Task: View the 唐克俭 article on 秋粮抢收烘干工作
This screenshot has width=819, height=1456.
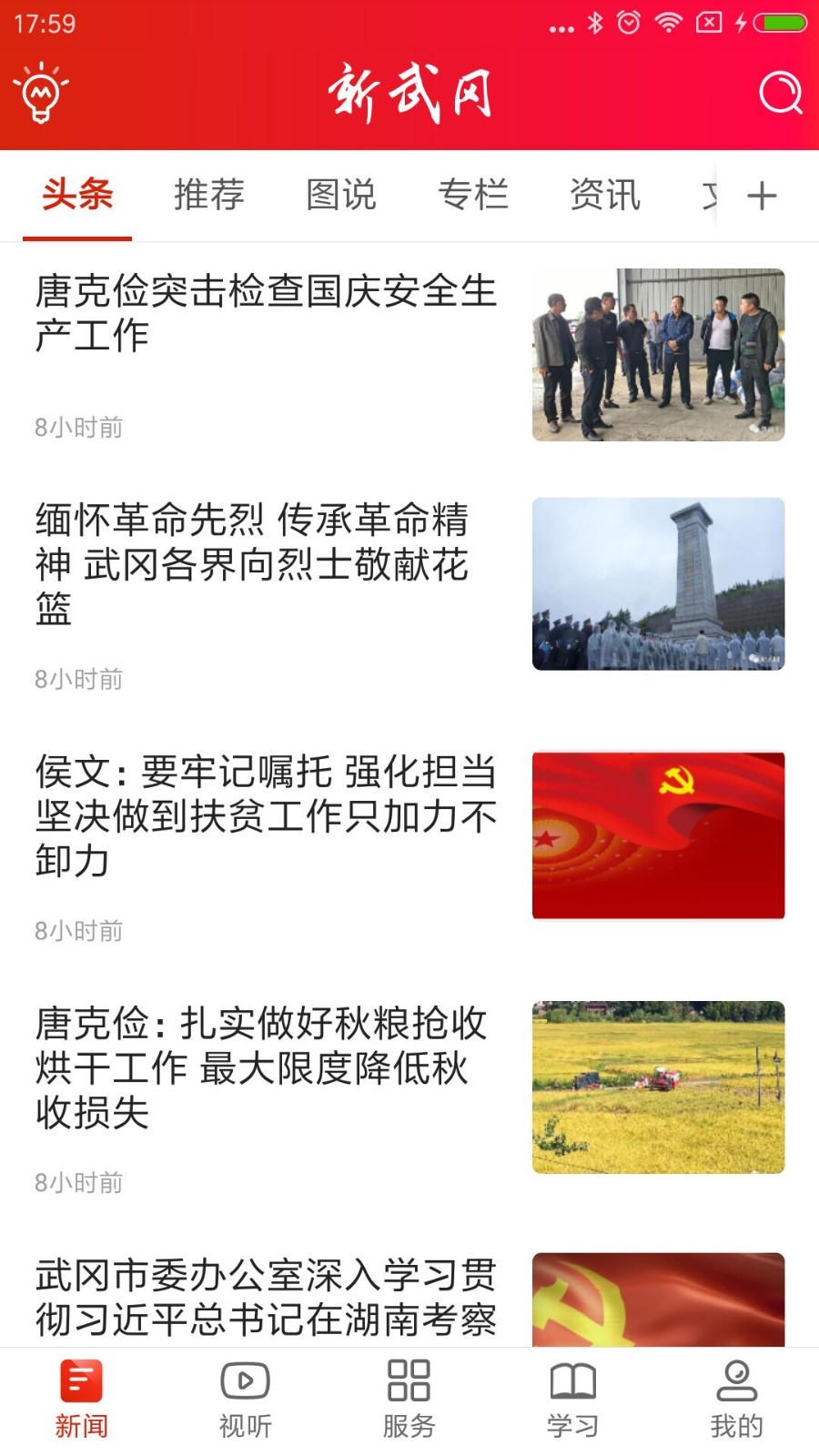Action: pyautogui.click(x=261, y=1067)
